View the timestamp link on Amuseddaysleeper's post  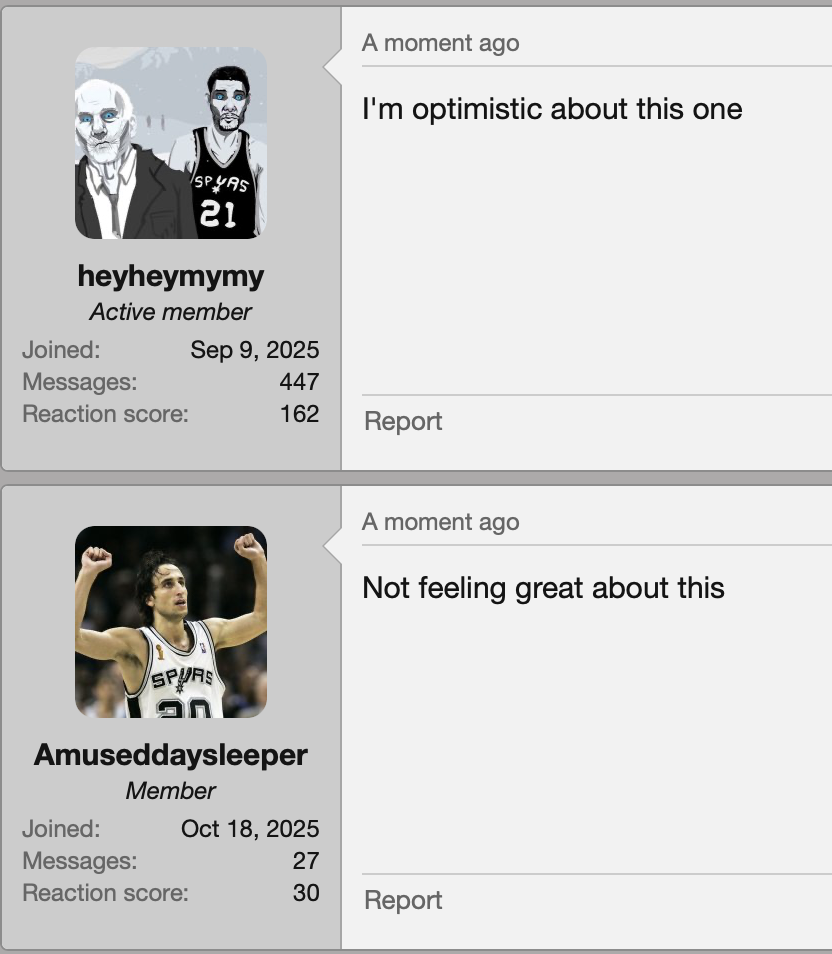(x=441, y=522)
